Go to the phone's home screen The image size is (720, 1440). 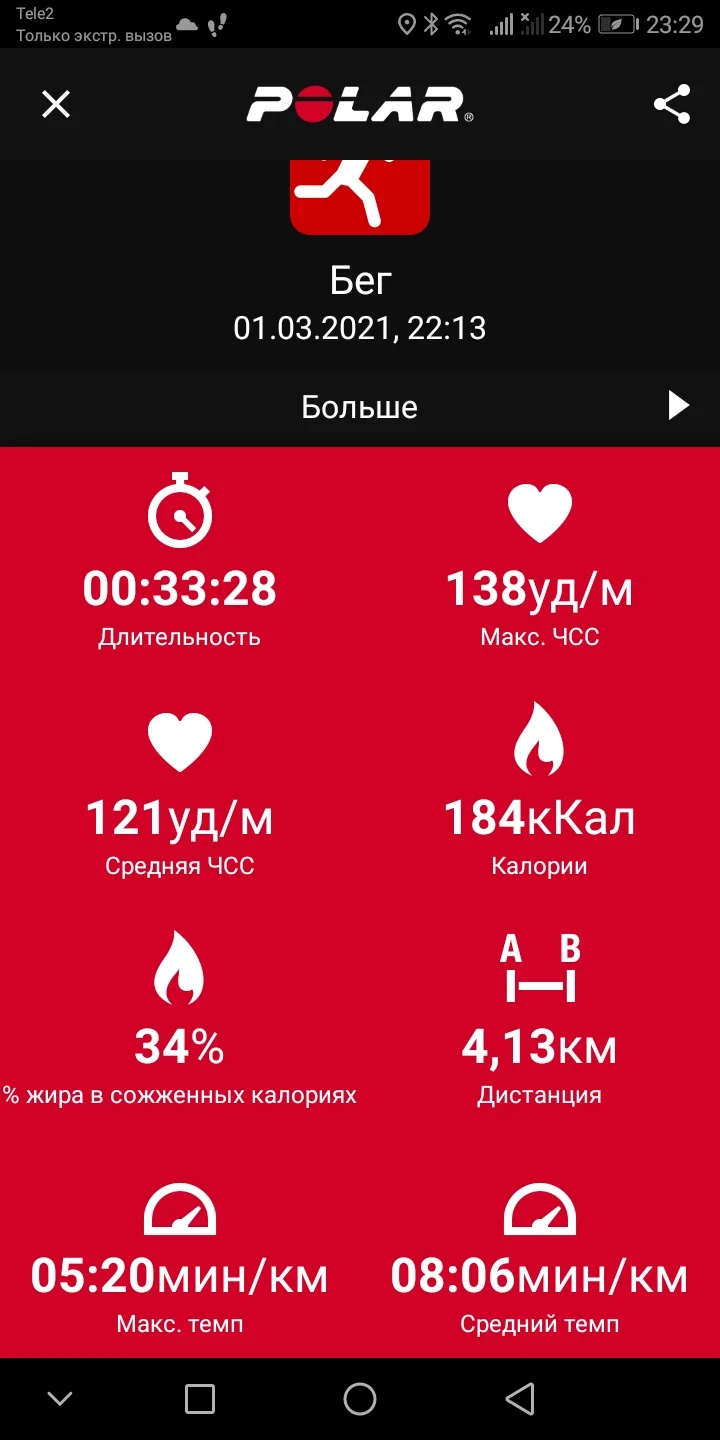click(360, 1399)
